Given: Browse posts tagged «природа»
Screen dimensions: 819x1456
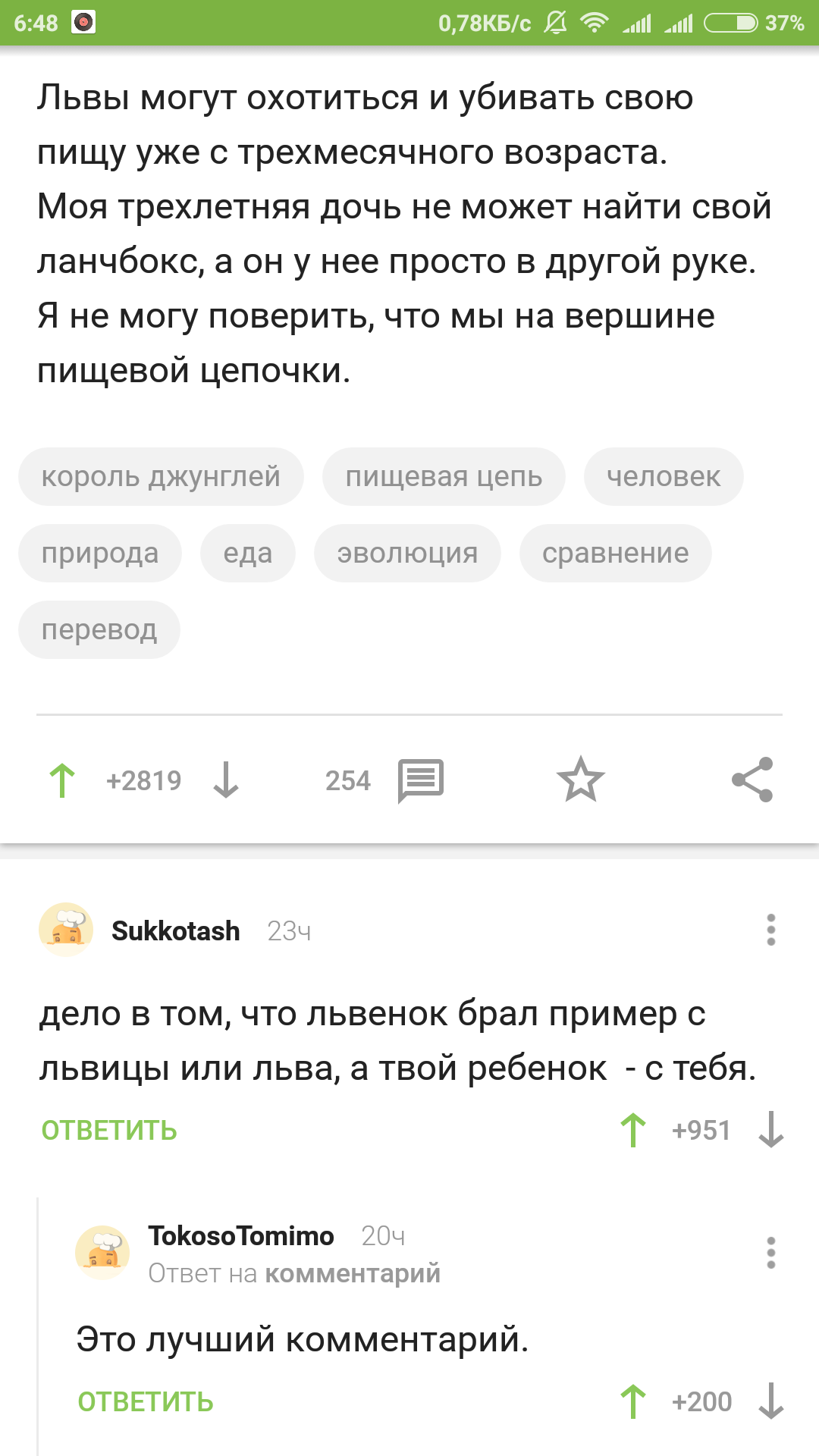Looking at the screenshot, I should click(100, 554).
